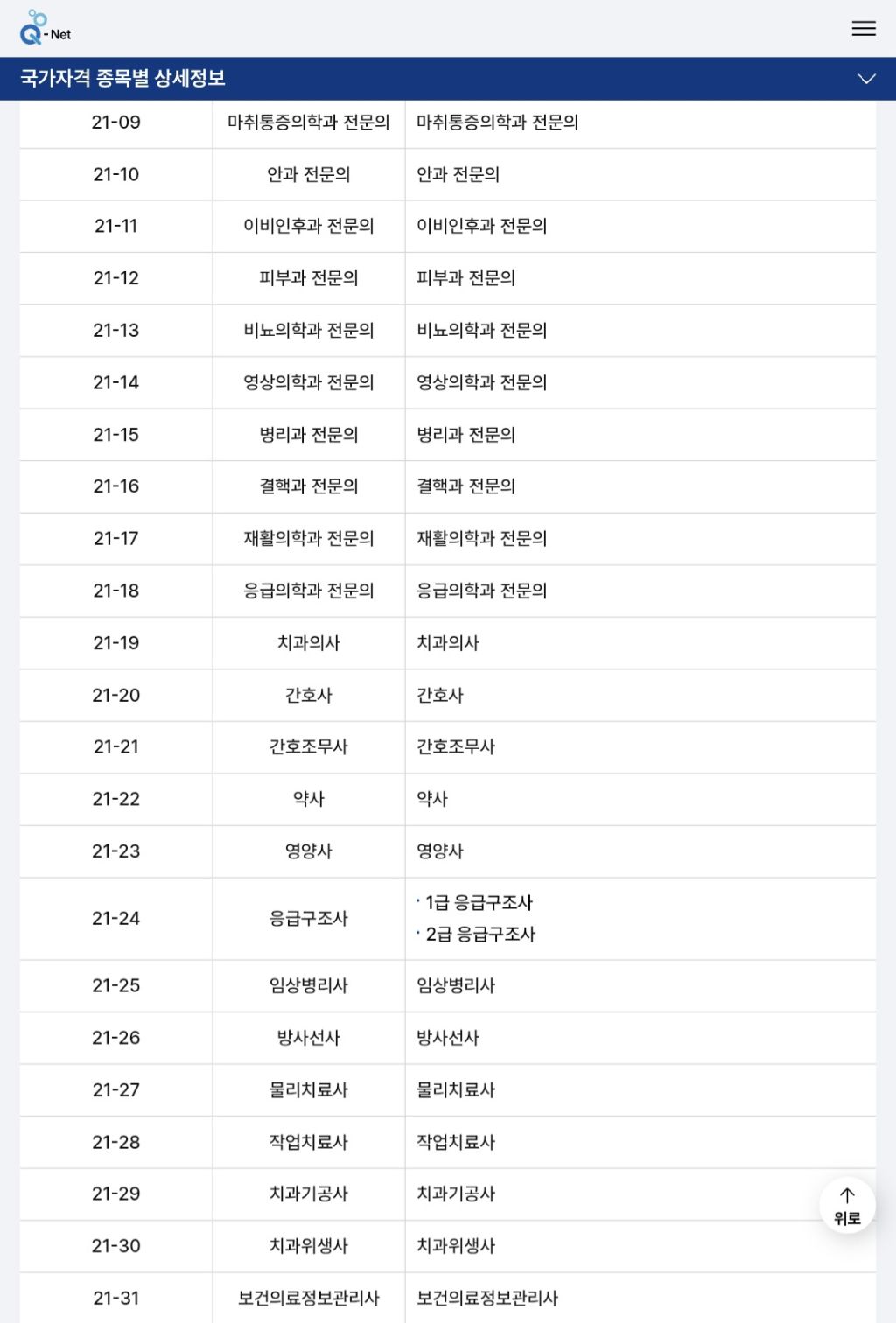
Task: Select the 피부과 전문의 entry
Action: 306,278
